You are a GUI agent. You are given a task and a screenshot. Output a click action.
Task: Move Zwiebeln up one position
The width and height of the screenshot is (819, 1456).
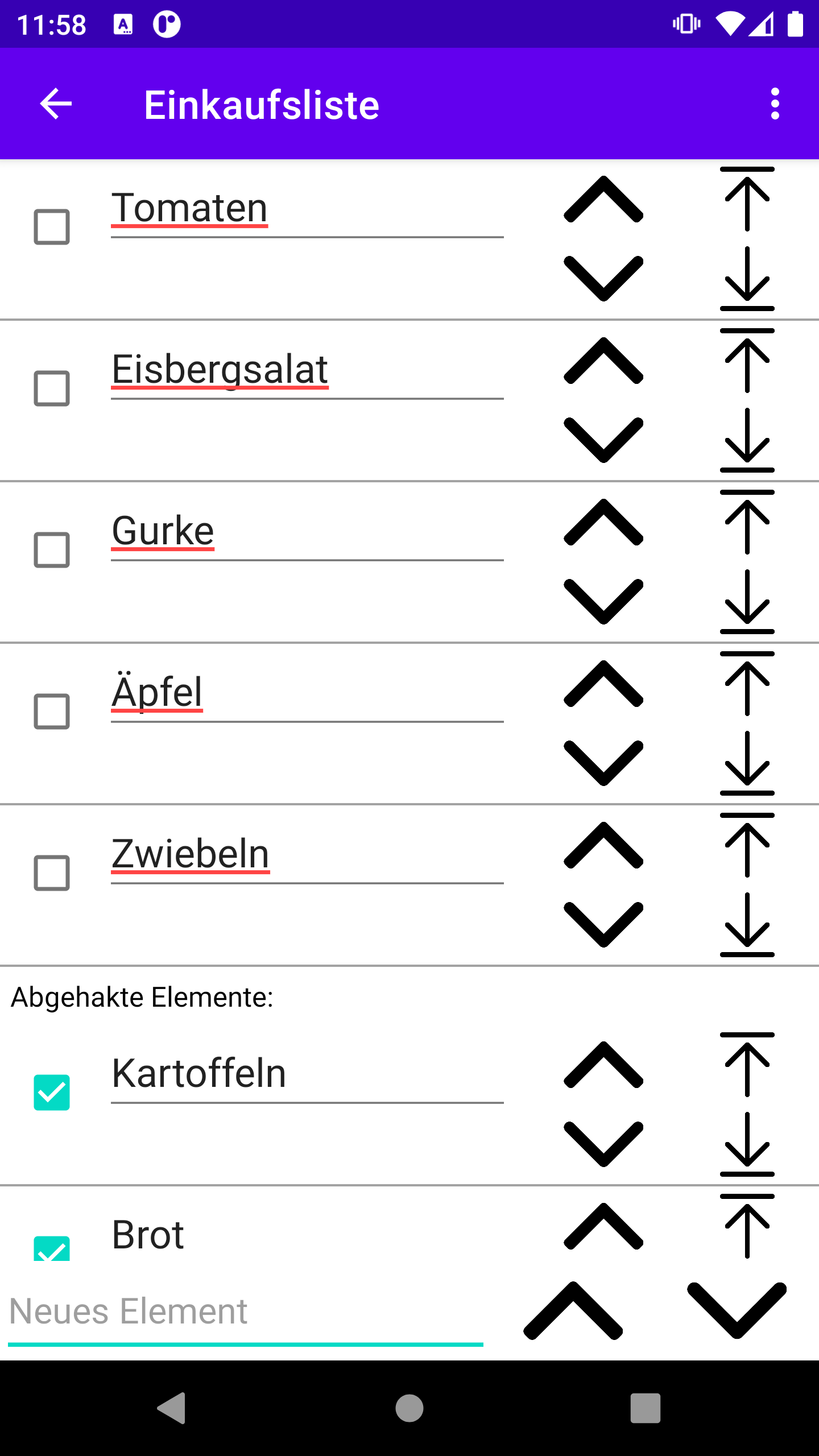pos(603,846)
